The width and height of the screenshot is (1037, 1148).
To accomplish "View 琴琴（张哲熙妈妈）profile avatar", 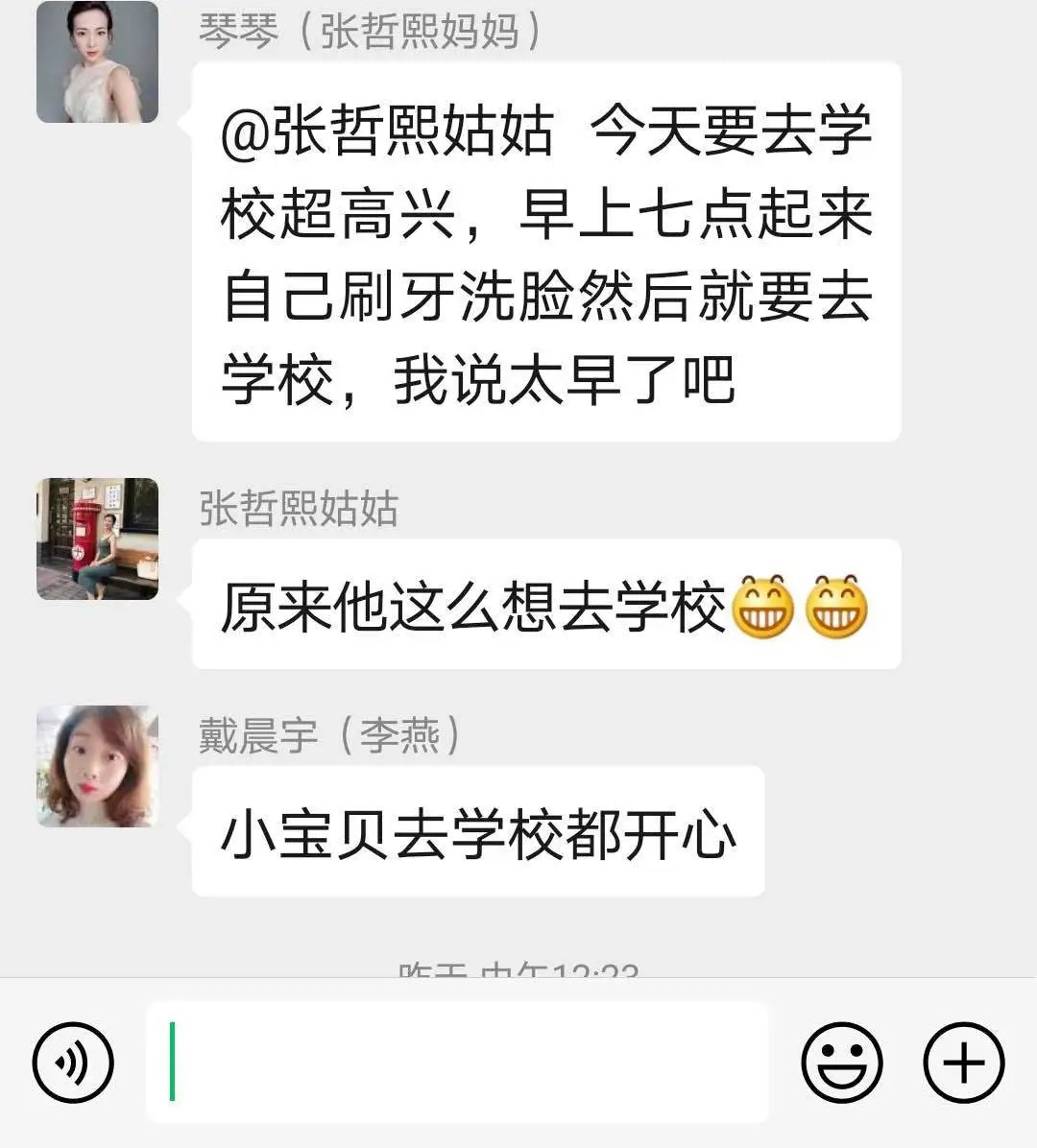I will [97, 62].
